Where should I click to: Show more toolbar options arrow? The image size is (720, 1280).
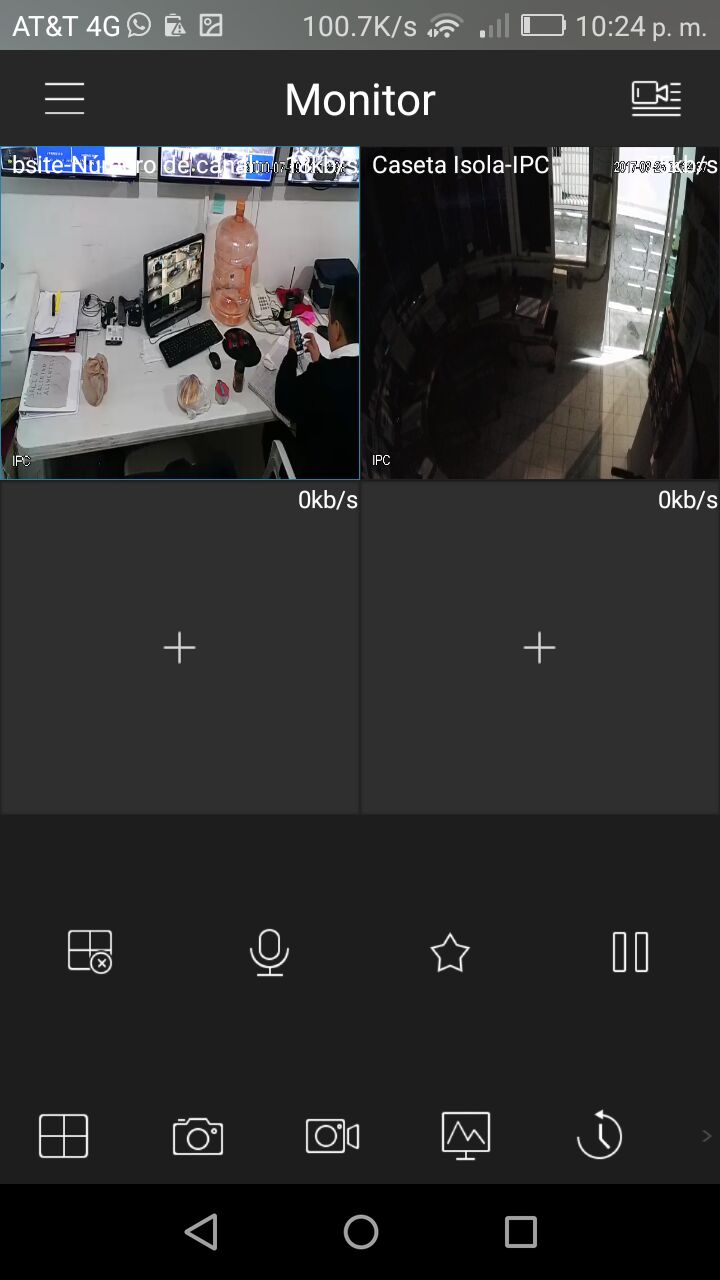706,1136
